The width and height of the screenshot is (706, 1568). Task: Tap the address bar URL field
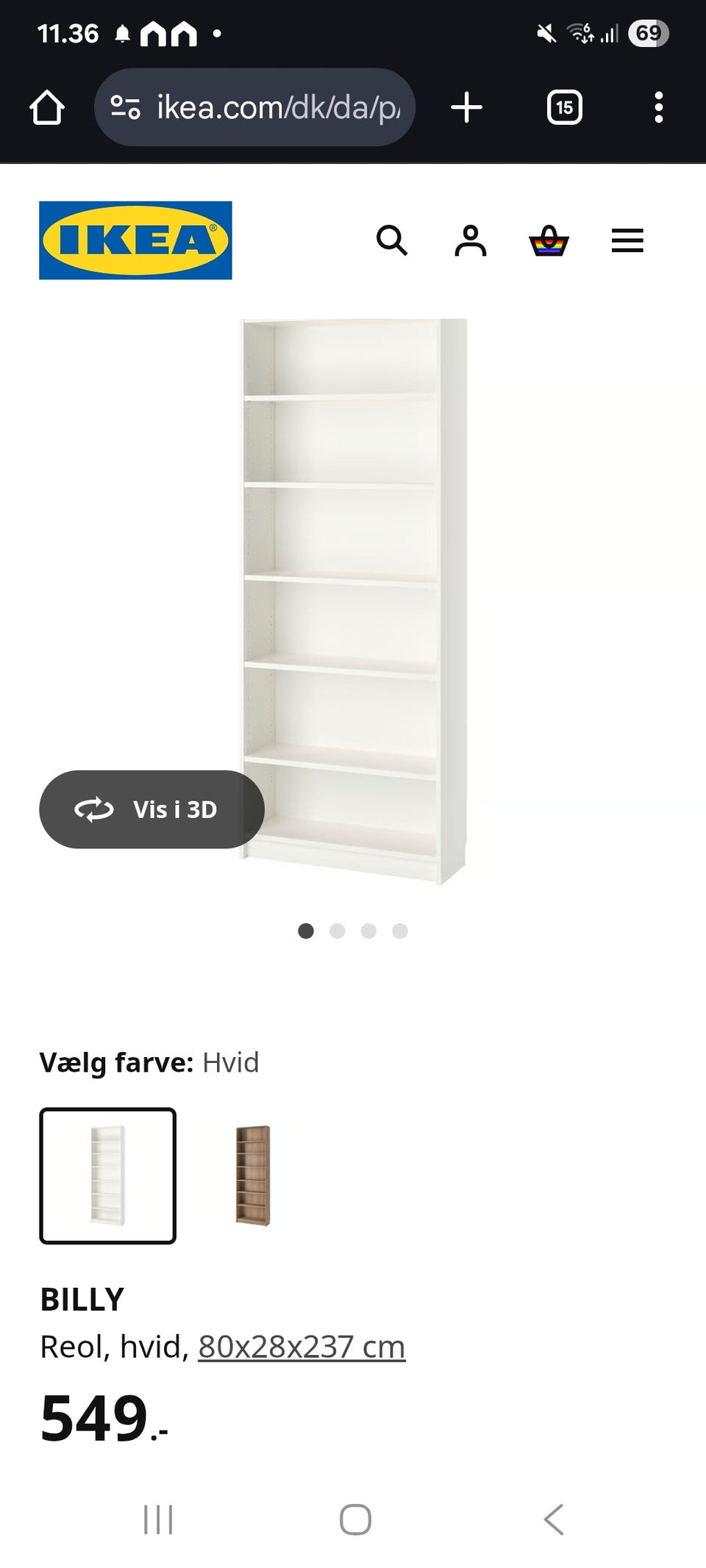pos(272,107)
